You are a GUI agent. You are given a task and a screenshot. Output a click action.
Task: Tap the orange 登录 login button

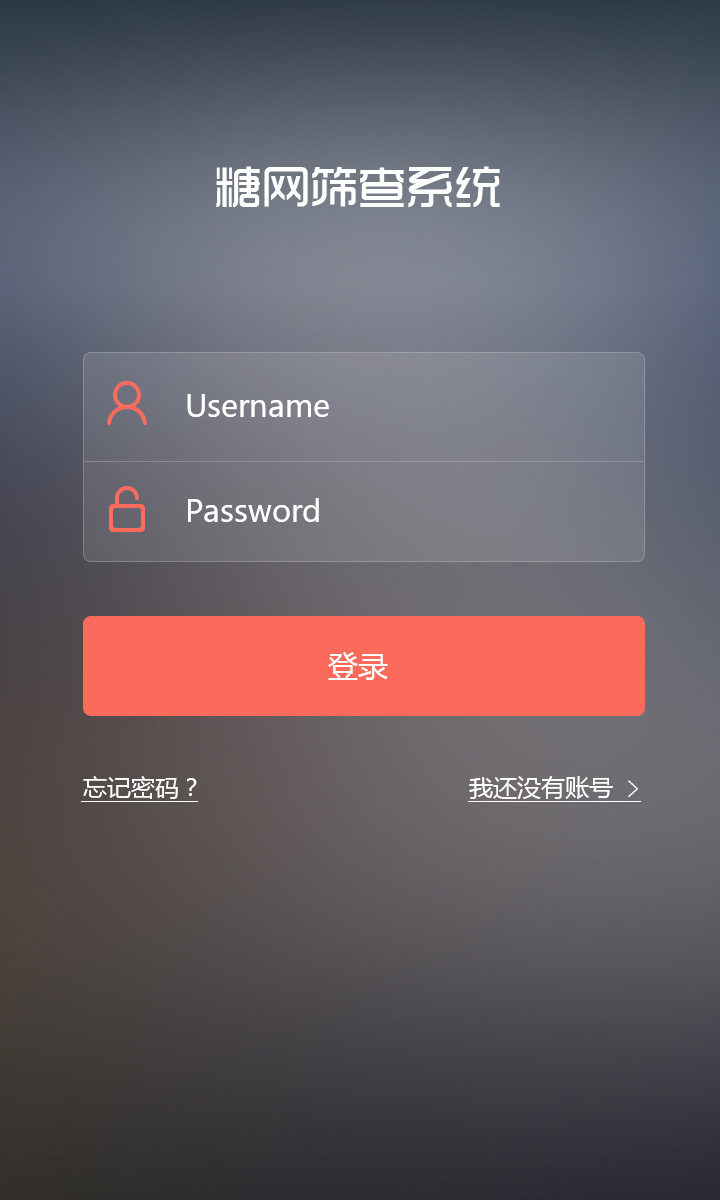[364, 666]
